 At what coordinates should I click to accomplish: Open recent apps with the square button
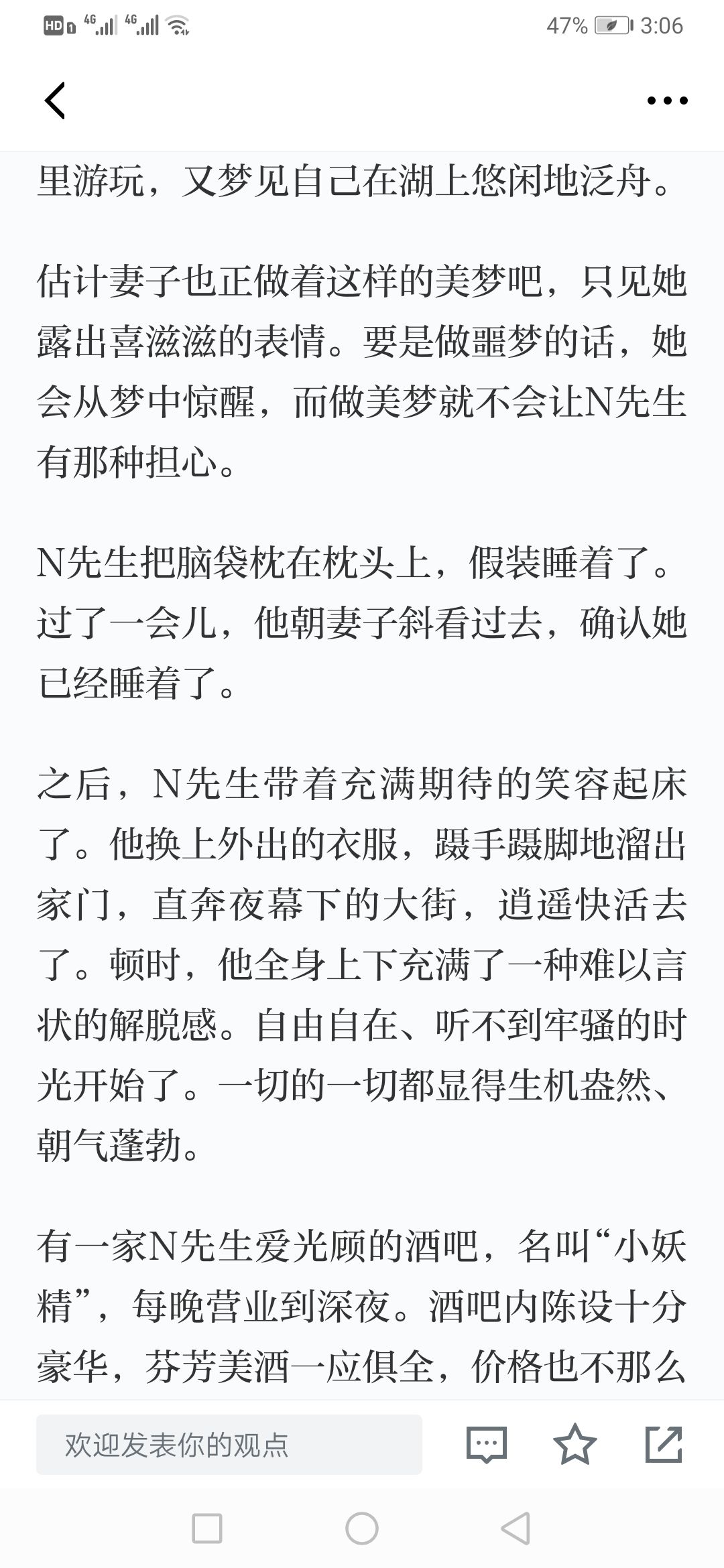pos(207,1528)
